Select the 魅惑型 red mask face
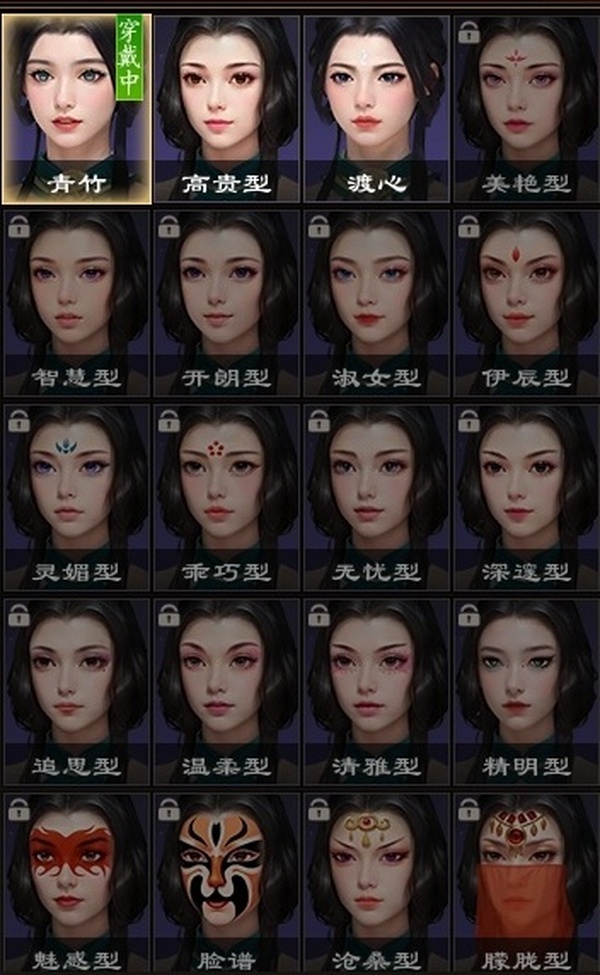Image resolution: width=600 pixels, height=975 pixels. [76, 884]
